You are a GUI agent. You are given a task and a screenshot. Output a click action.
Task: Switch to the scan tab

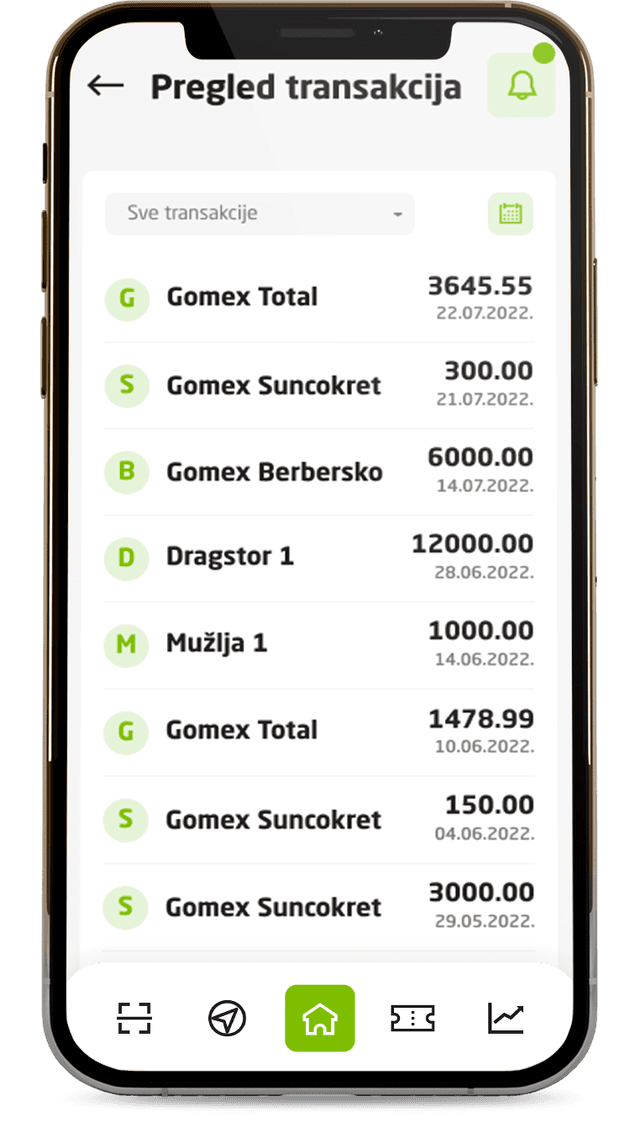click(x=134, y=1018)
